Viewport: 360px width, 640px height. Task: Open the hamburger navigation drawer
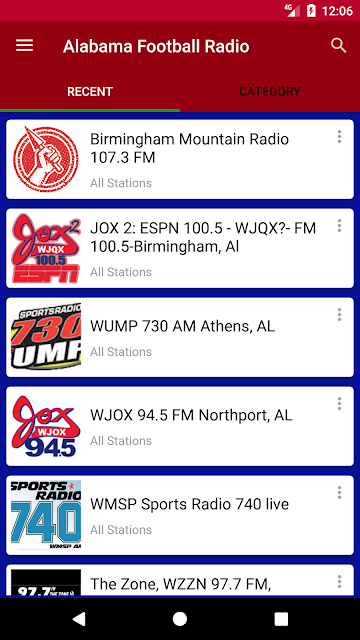[x=24, y=46]
